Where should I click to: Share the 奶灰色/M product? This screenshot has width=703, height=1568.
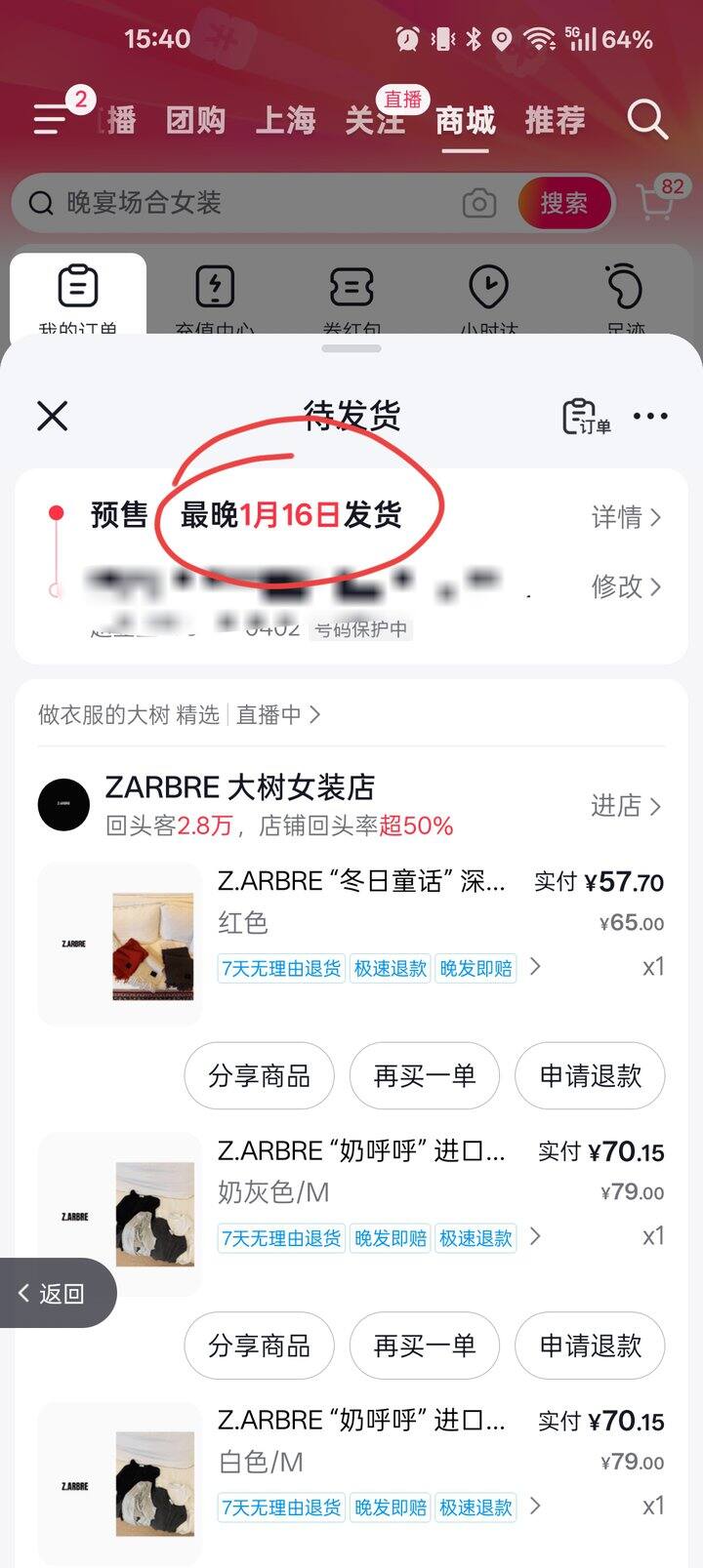(260, 1346)
